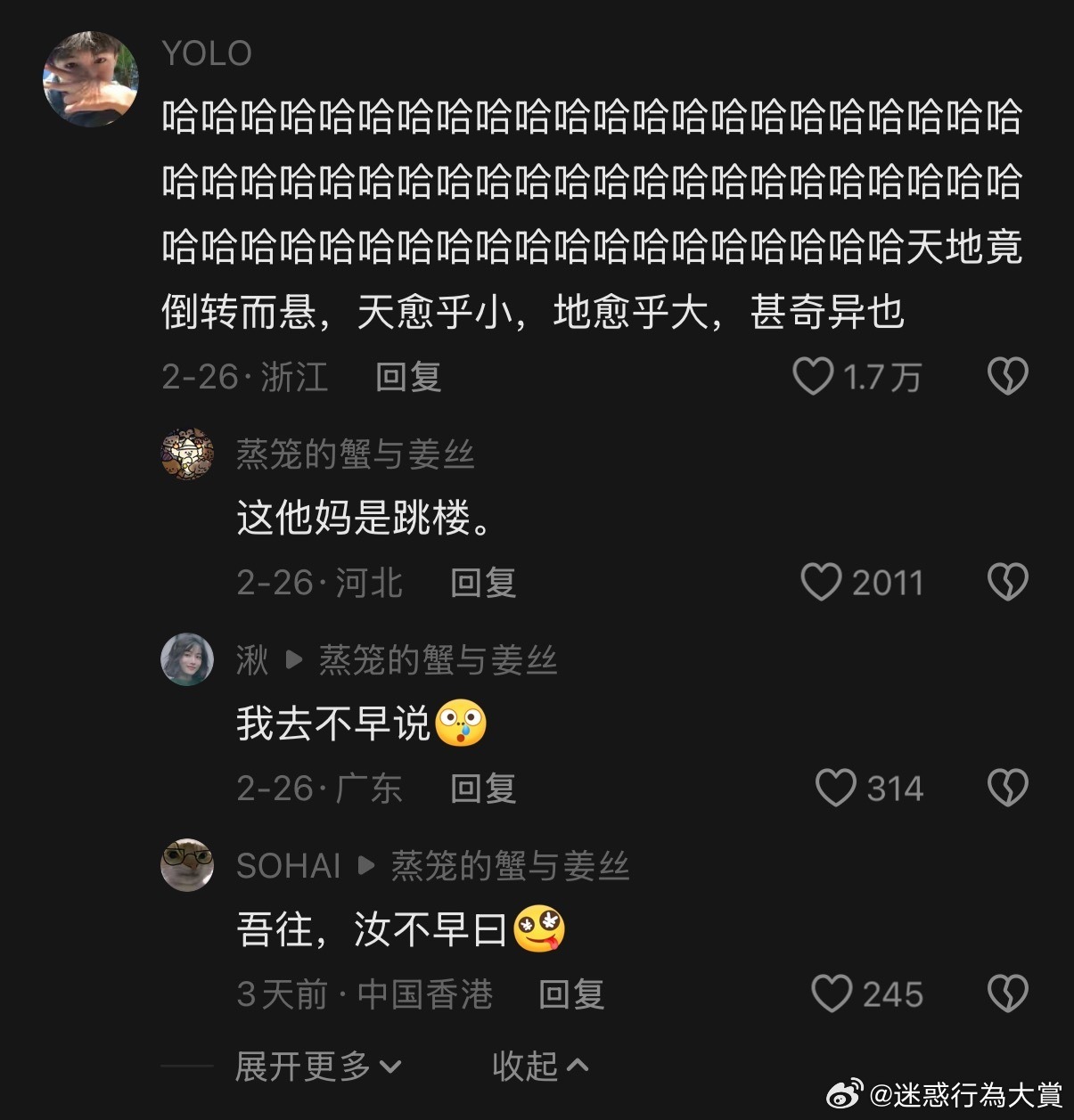Like YOLO's comment with 1.7万 likes
The width and height of the screenshot is (1074, 1120).
tap(814, 377)
